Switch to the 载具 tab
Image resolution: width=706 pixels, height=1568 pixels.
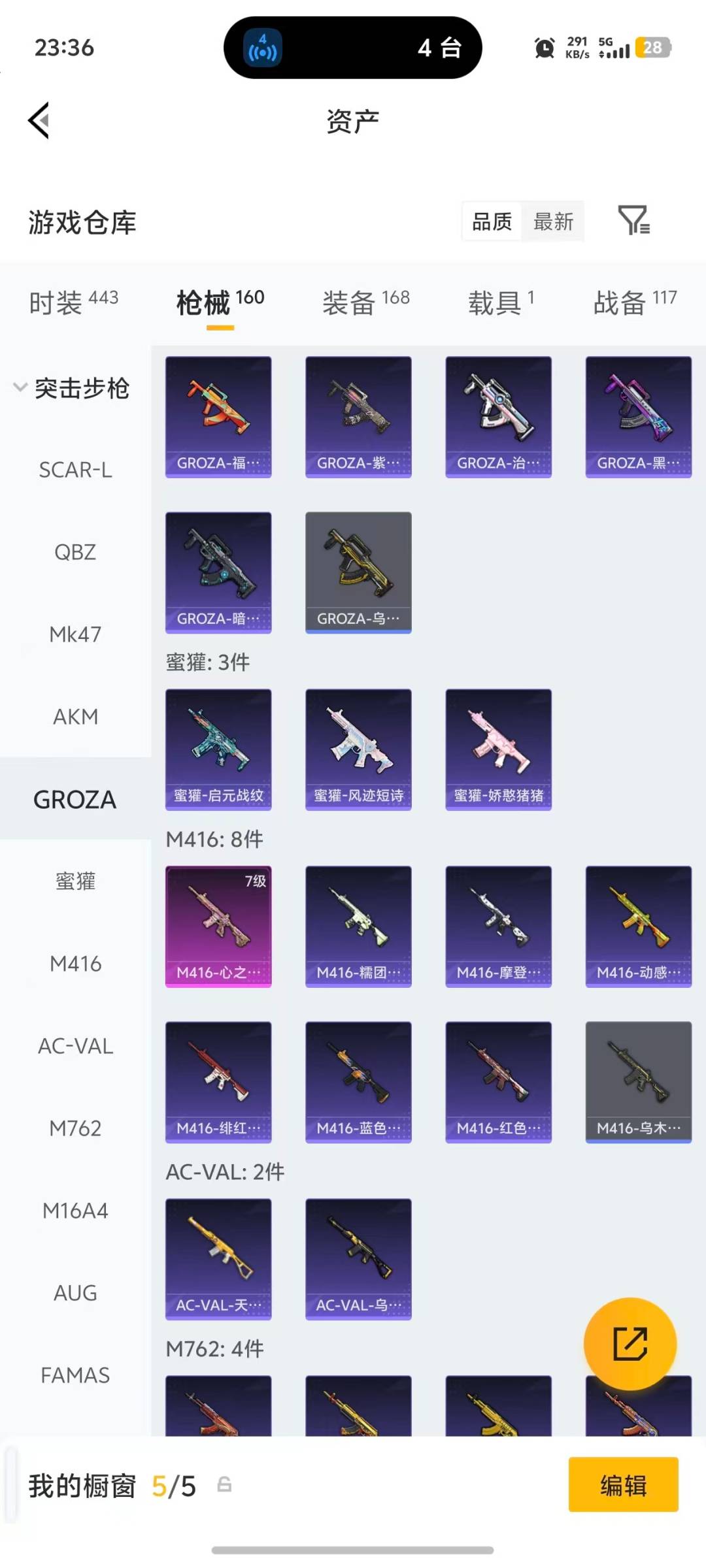[x=501, y=302]
